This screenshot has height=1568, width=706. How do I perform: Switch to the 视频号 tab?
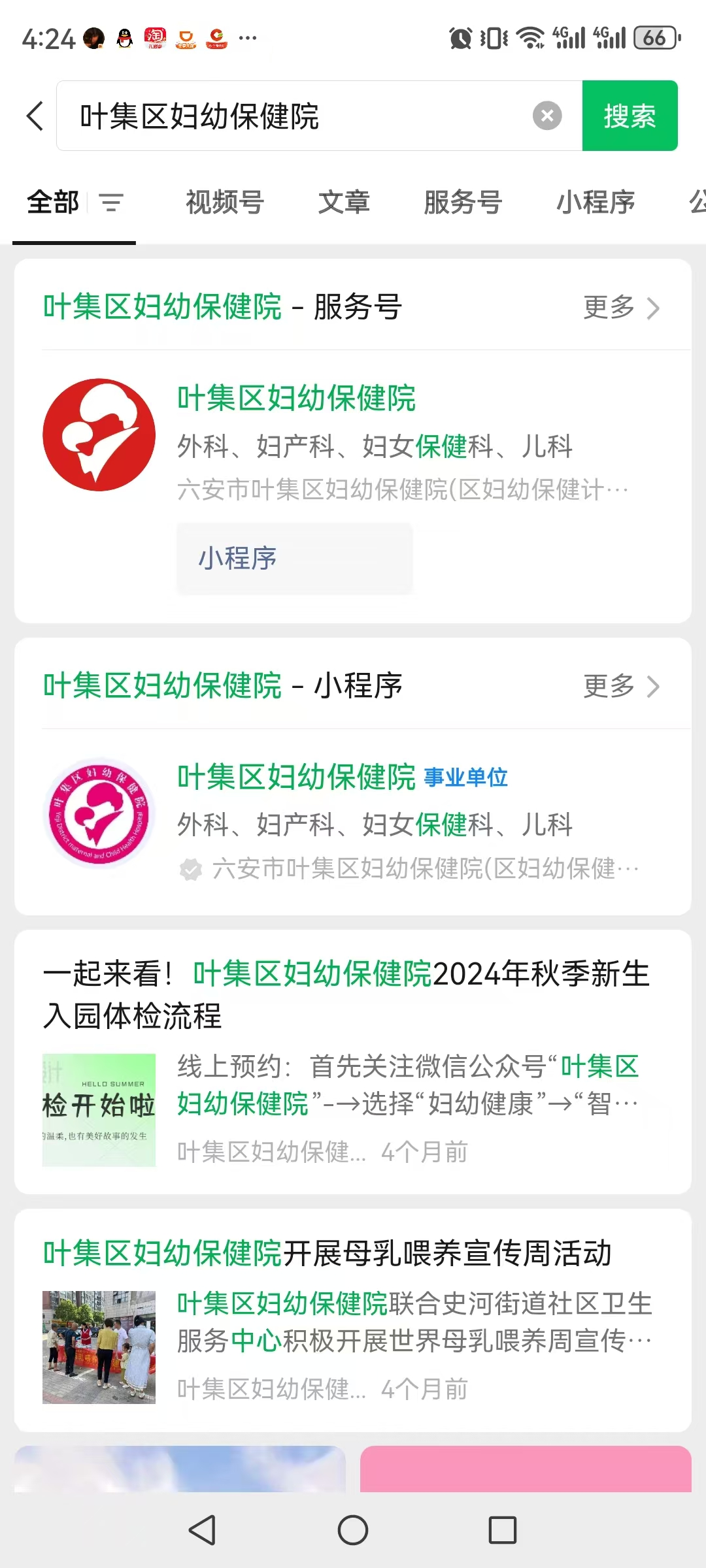point(225,203)
